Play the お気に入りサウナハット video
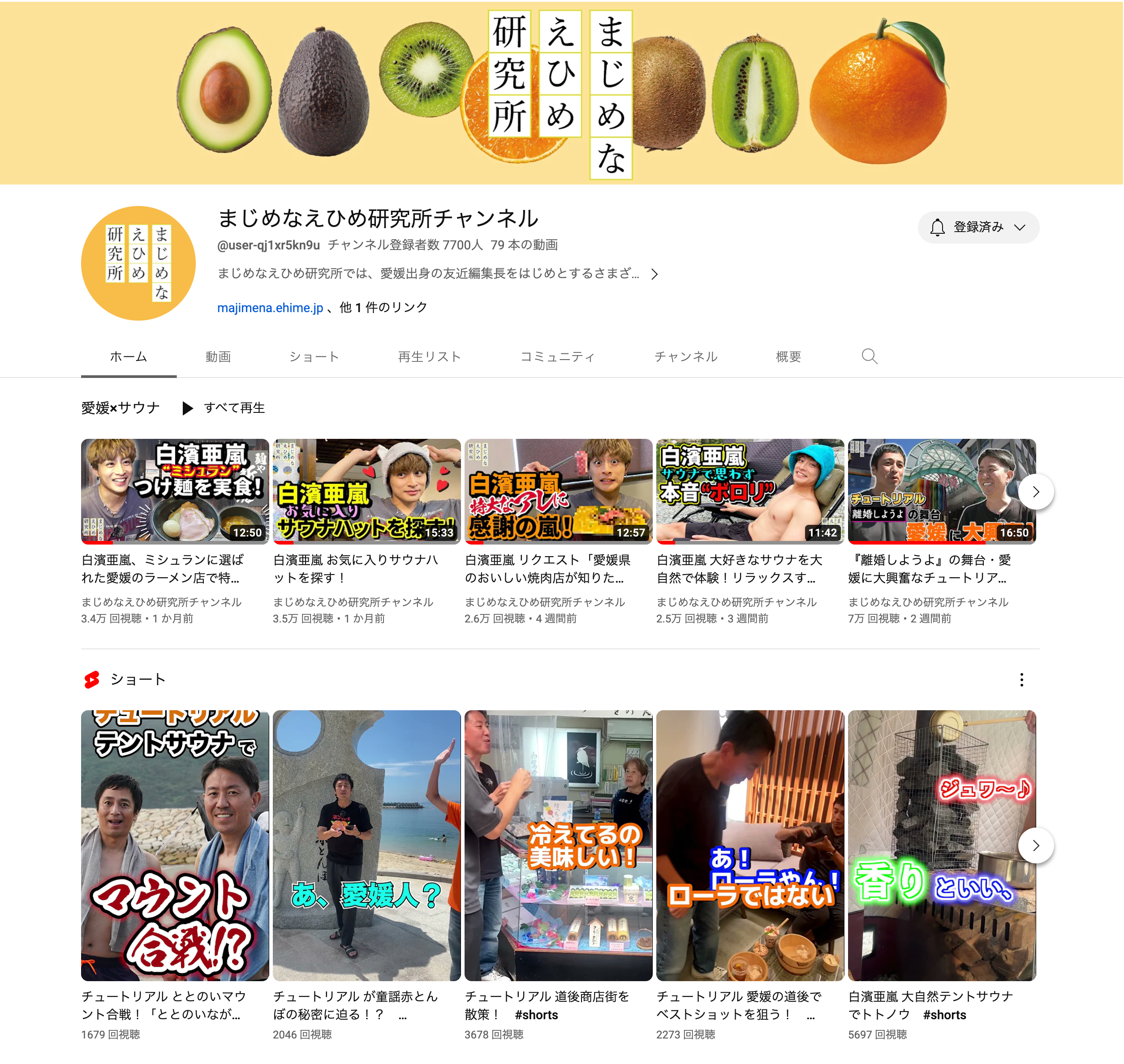This screenshot has width=1124, height=1064. click(366, 491)
